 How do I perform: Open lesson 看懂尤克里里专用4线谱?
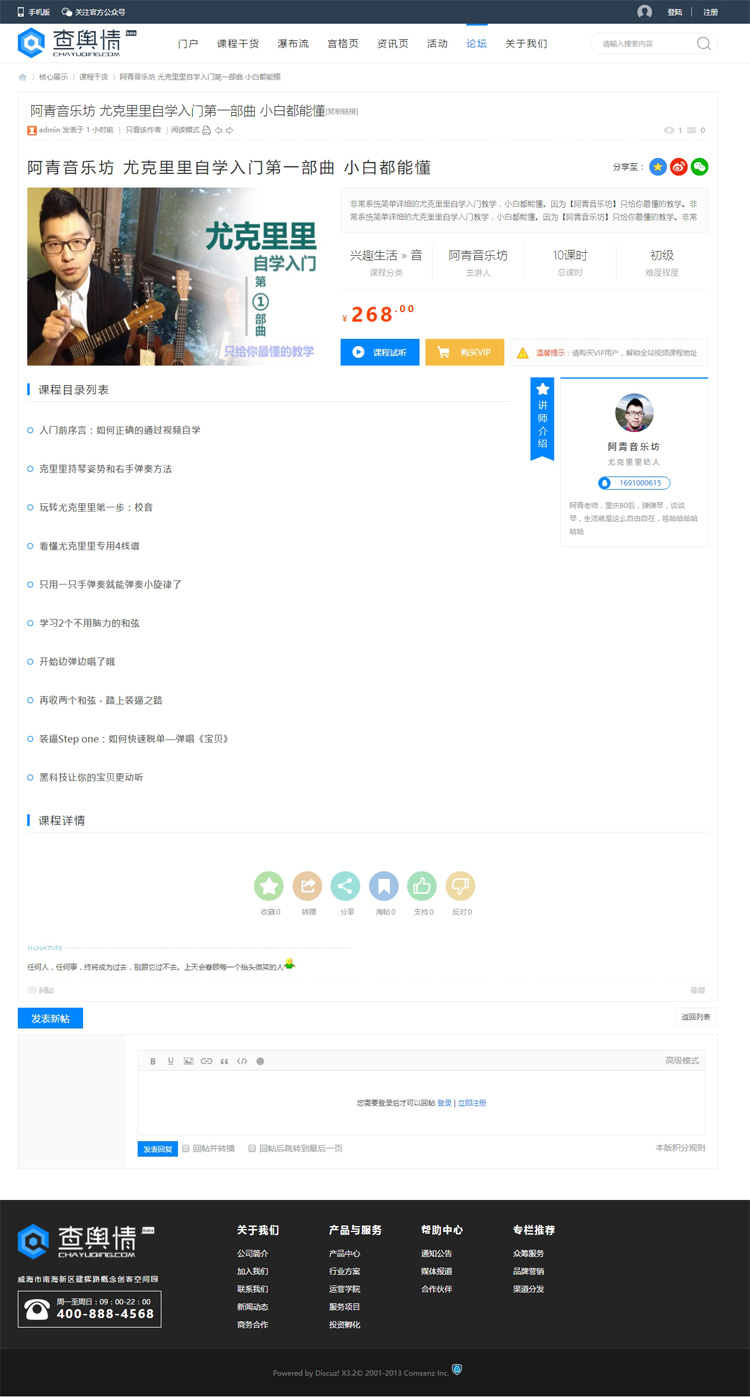89,546
